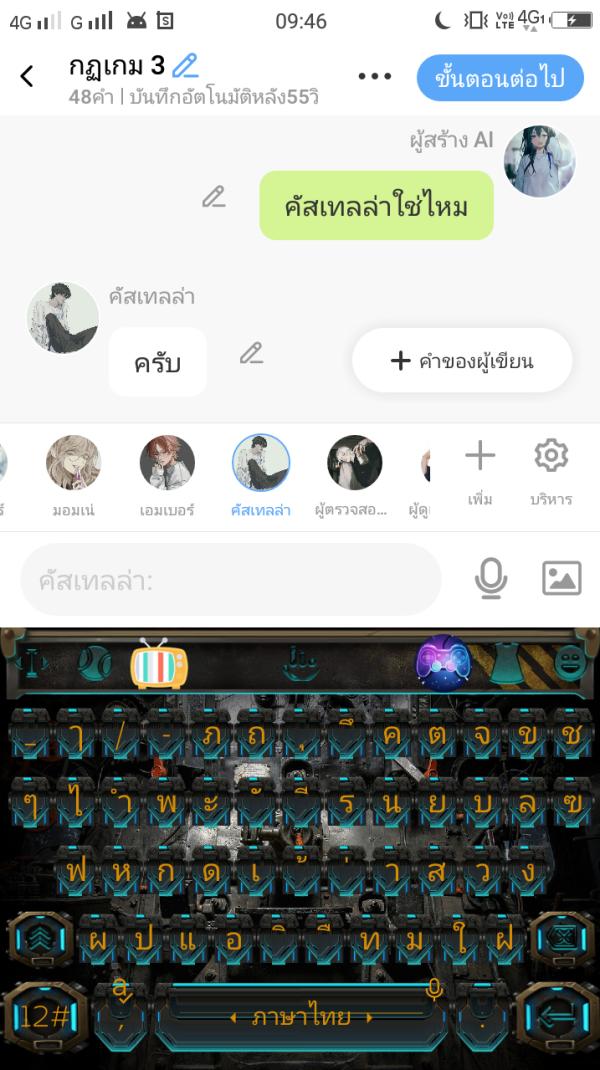Choose the คัสเทลล่า character avatar
The height and width of the screenshot is (1070, 600).
(261, 463)
